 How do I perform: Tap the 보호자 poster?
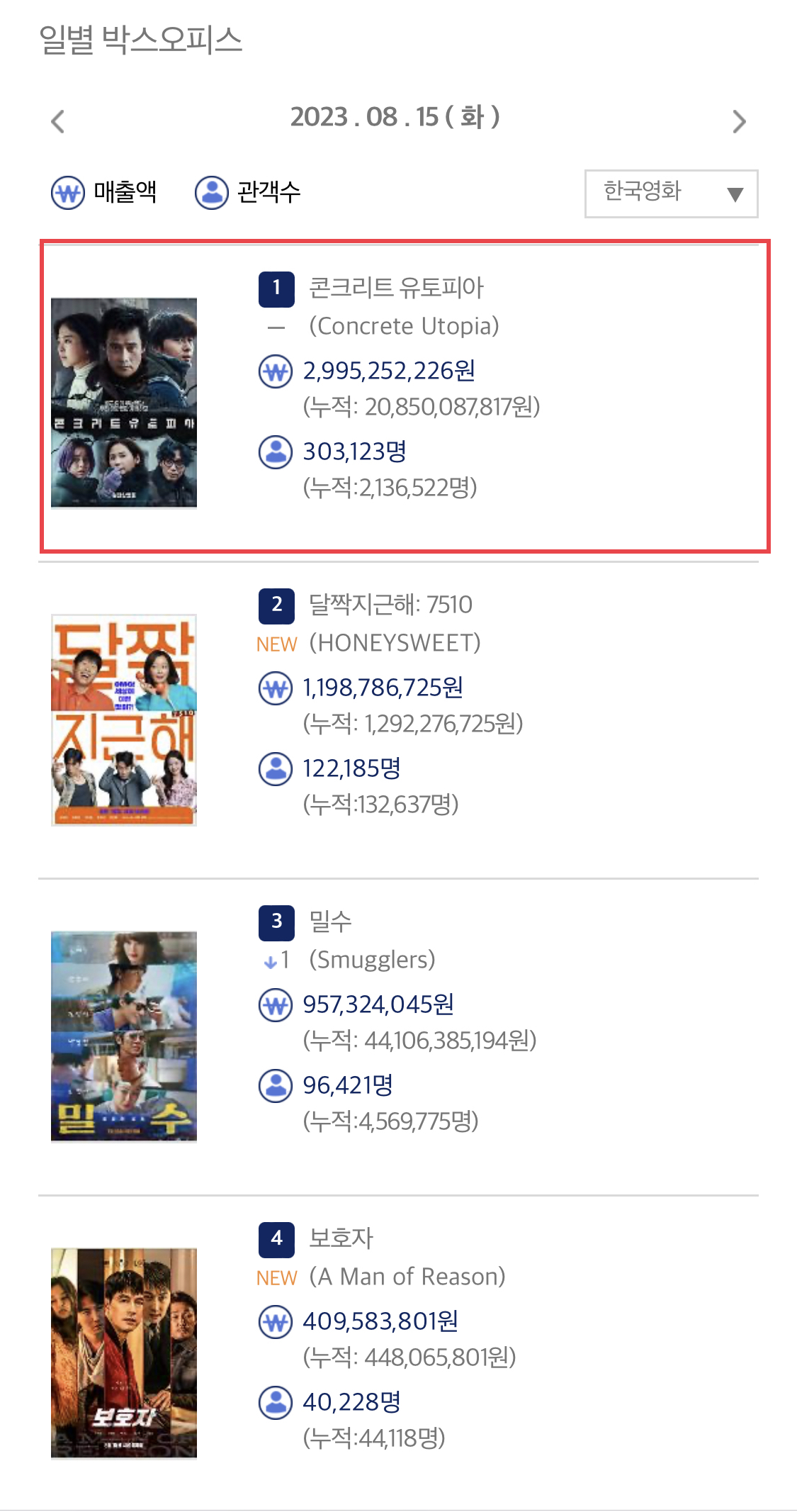[x=124, y=1353]
